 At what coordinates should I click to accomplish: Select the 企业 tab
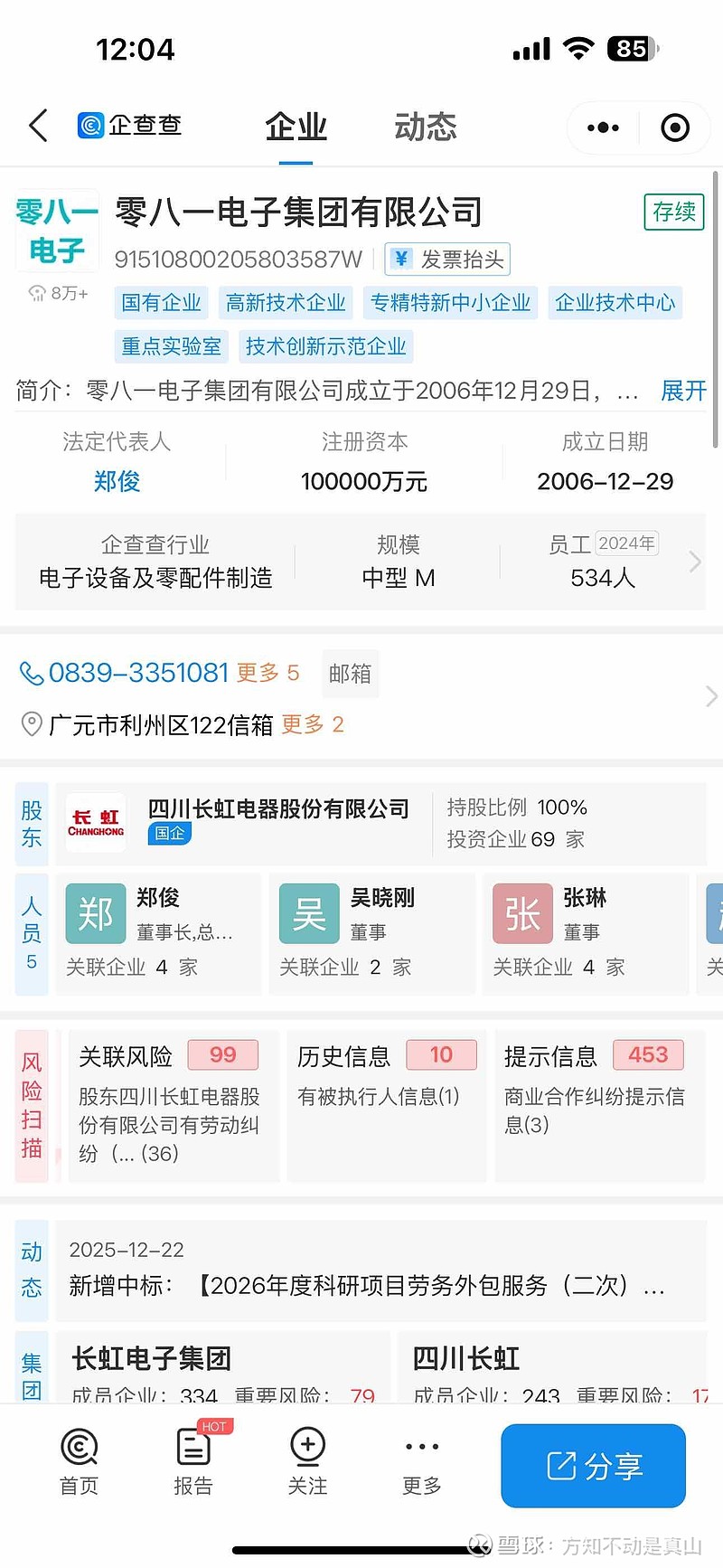295,127
